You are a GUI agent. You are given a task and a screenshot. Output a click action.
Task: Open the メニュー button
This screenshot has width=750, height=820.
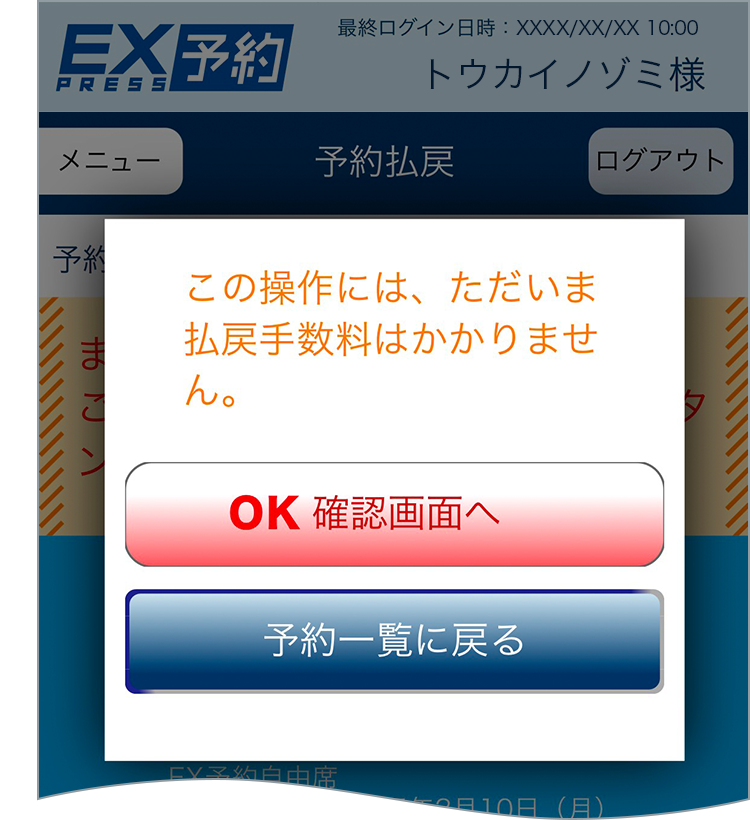click(x=110, y=161)
